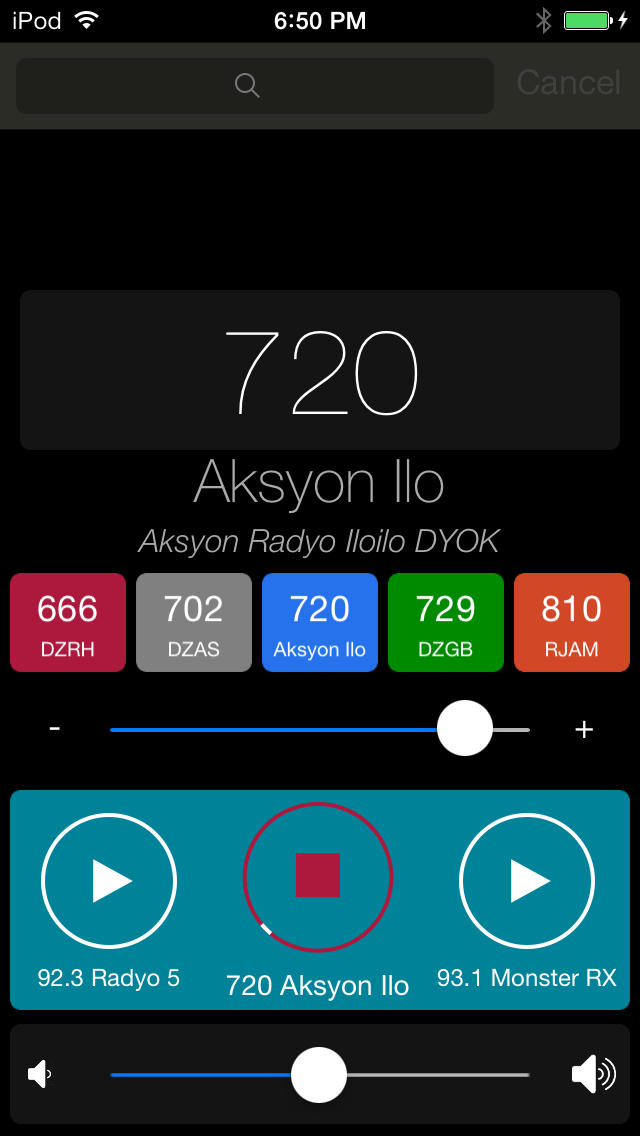Tap the low volume speaker icon
This screenshot has height=1136, width=640.
point(39,1074)
